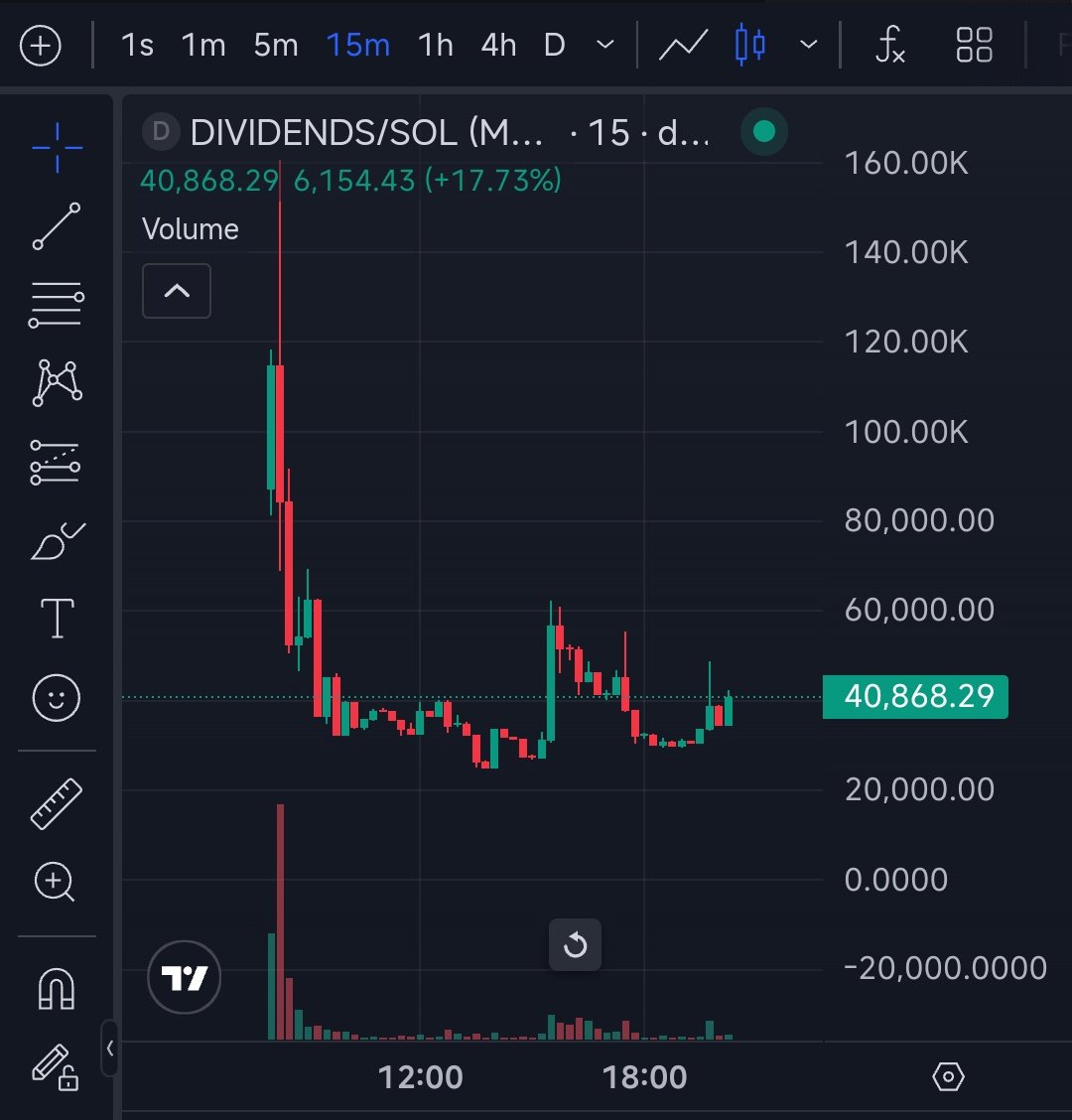
Task: Choose the 1h timeframe
Action: click(435, 46)
